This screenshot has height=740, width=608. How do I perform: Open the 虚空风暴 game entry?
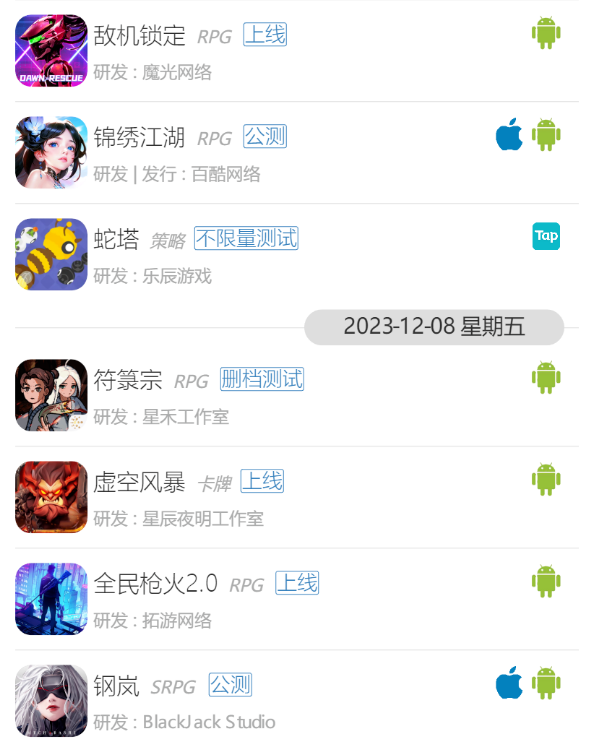139,483
